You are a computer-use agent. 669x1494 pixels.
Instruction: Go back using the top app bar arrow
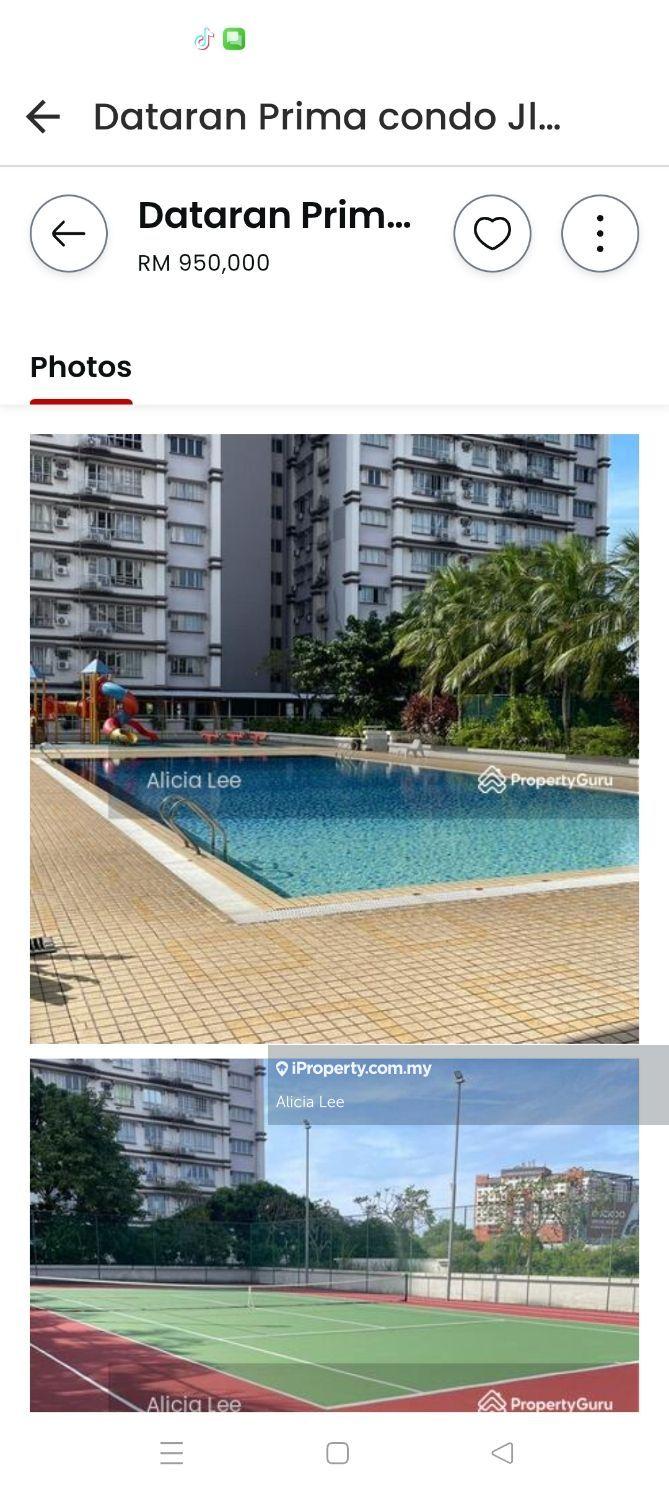pyautogui.click(x=43, y=117)
